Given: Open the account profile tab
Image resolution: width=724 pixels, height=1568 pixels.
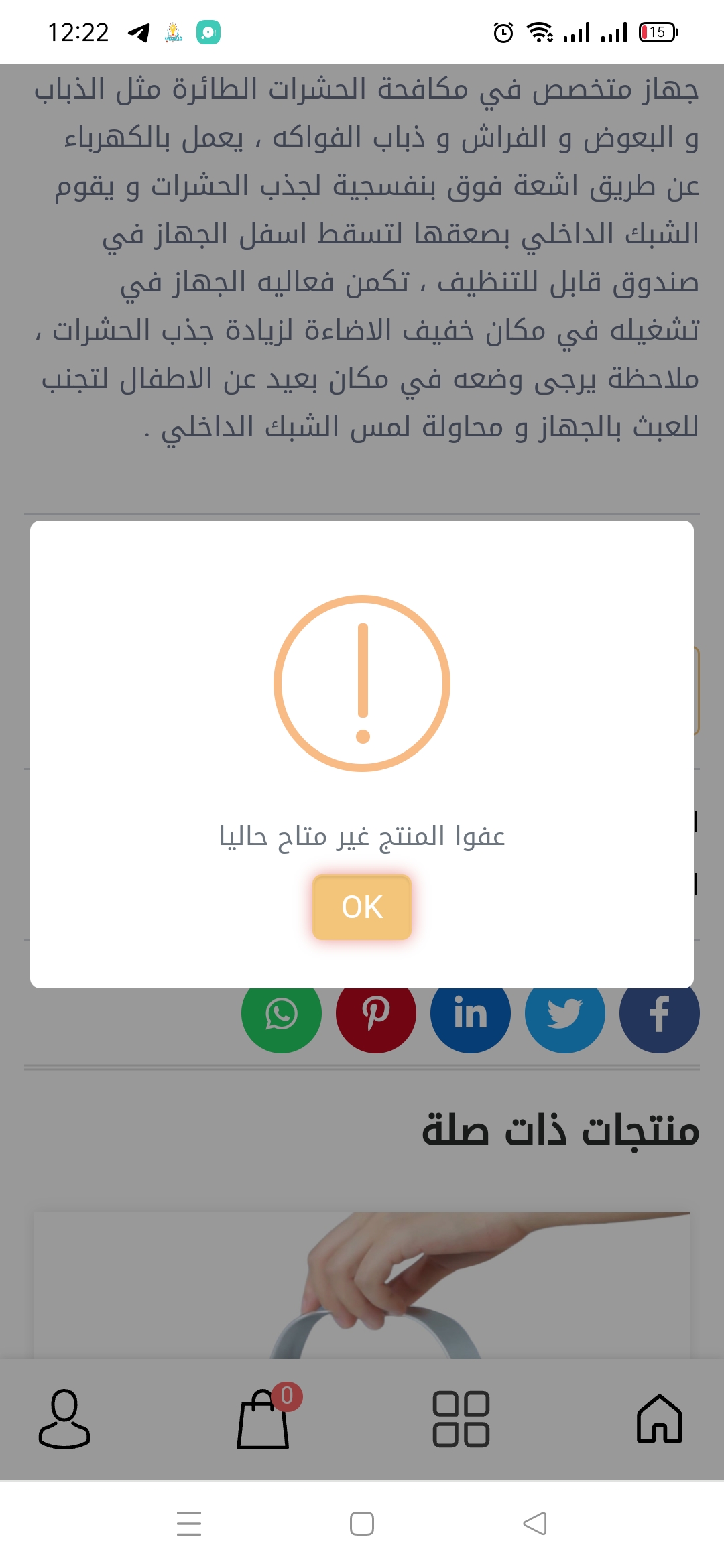Looking at the screenshot, I should pyautogui.click(x=64, y=1419).
